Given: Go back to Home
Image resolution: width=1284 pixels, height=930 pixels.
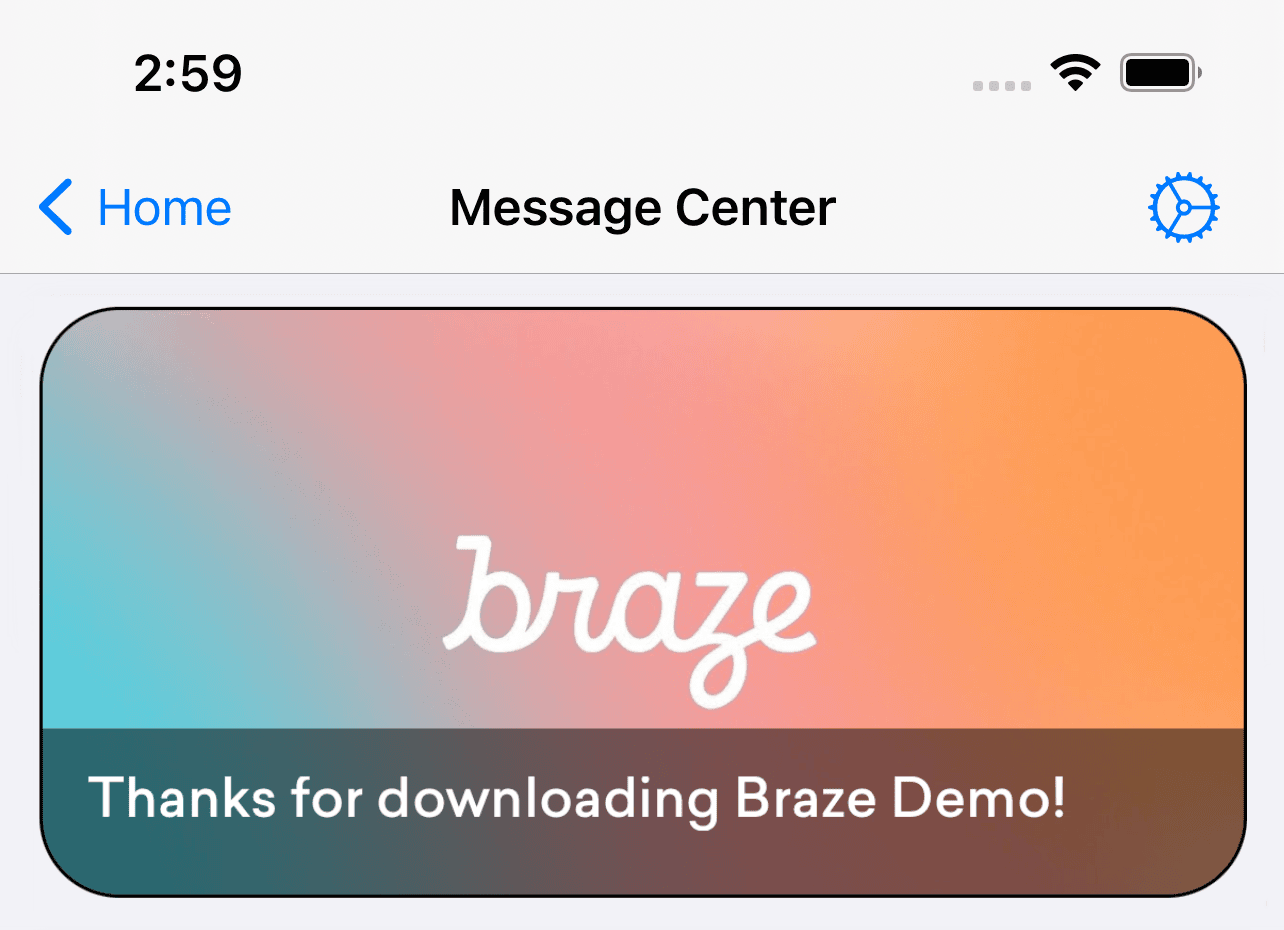Looking at the screenshot, I should coord(135,208).
